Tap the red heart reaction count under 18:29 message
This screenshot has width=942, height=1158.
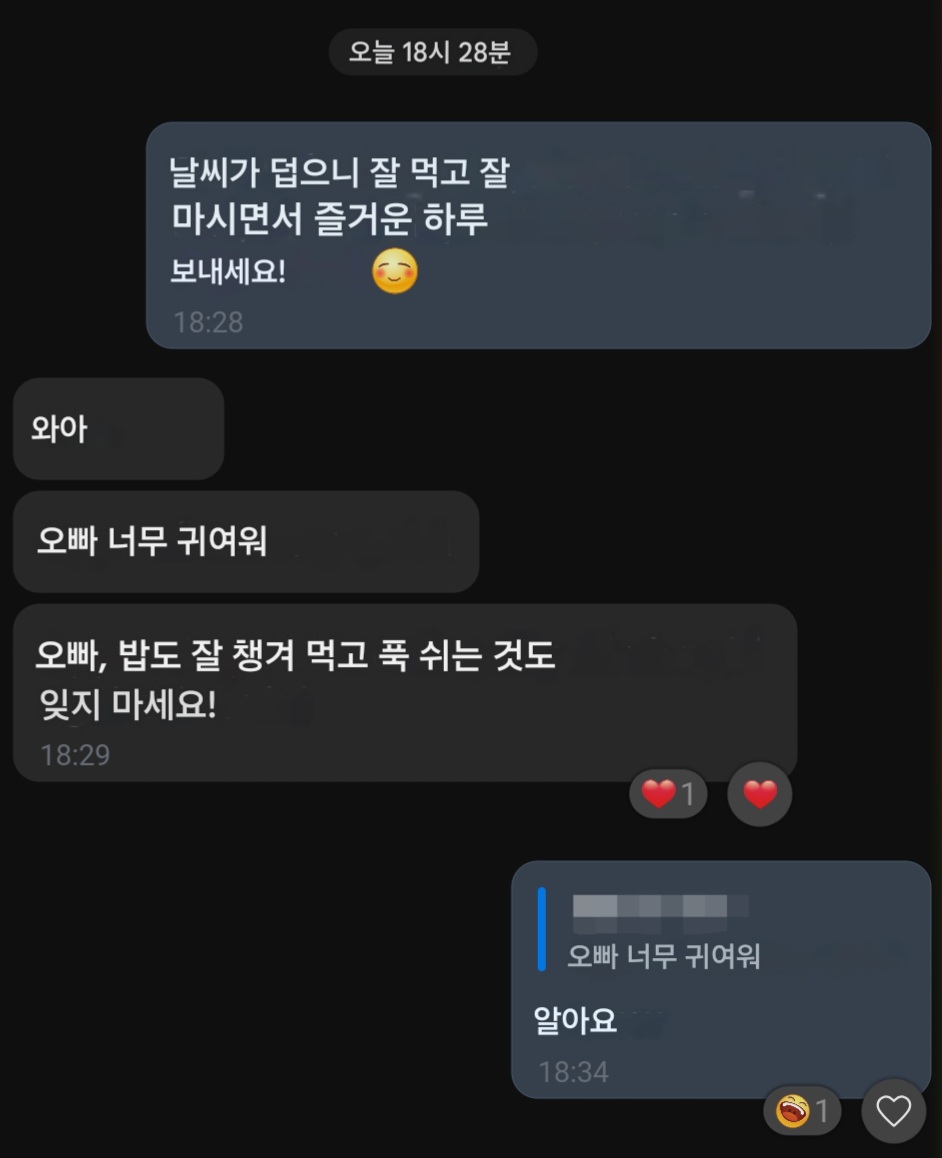coord(668,795)
